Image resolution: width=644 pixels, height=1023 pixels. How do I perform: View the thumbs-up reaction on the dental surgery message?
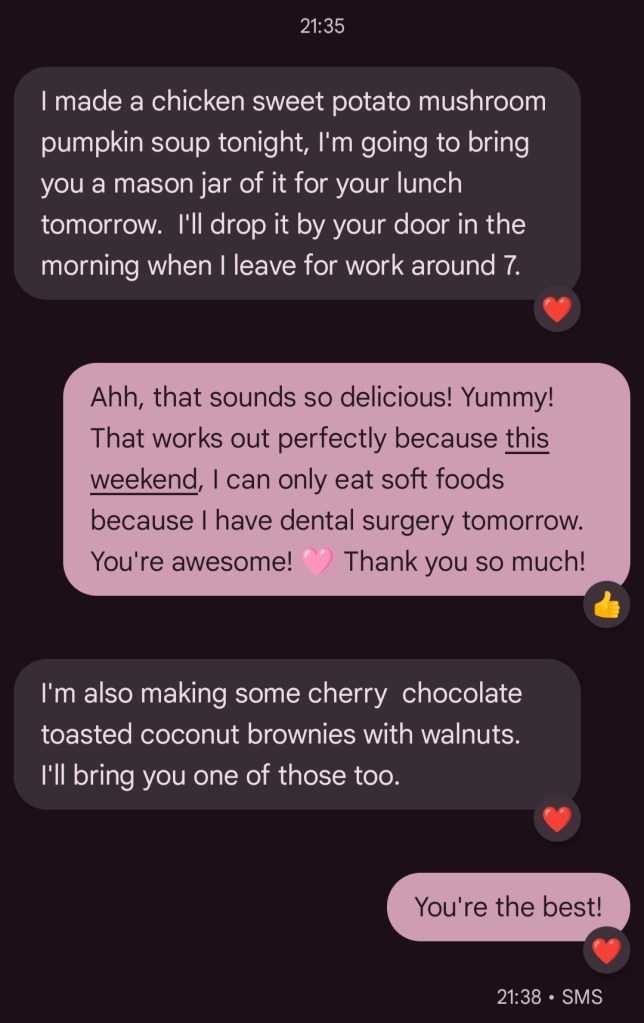(606, 604)
